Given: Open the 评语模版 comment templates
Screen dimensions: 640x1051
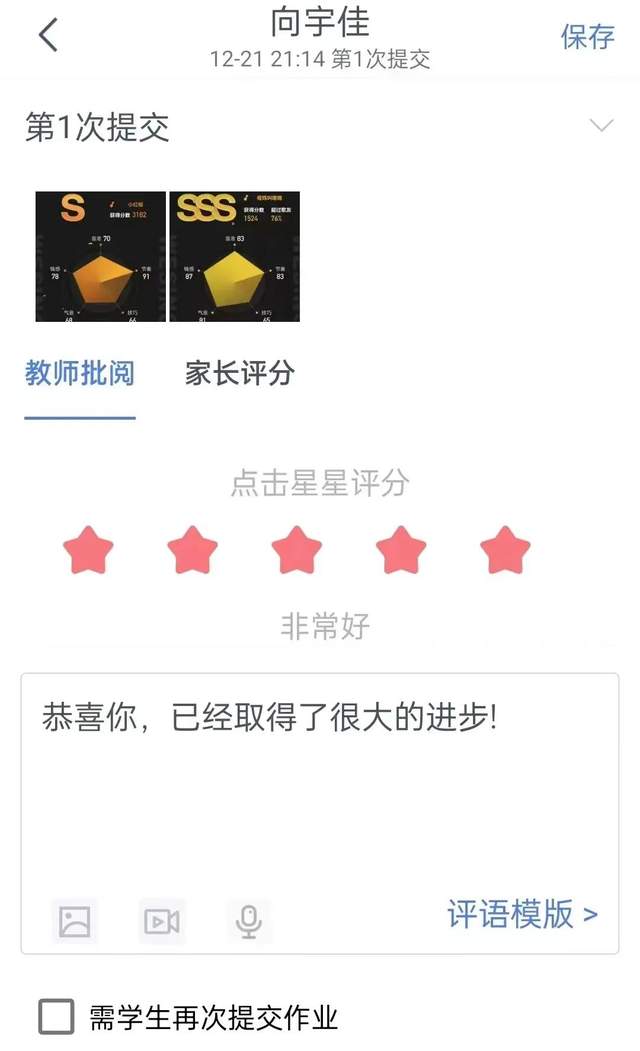Looking at the screenshot, I should pyautogui.click(x=522, y=914).
